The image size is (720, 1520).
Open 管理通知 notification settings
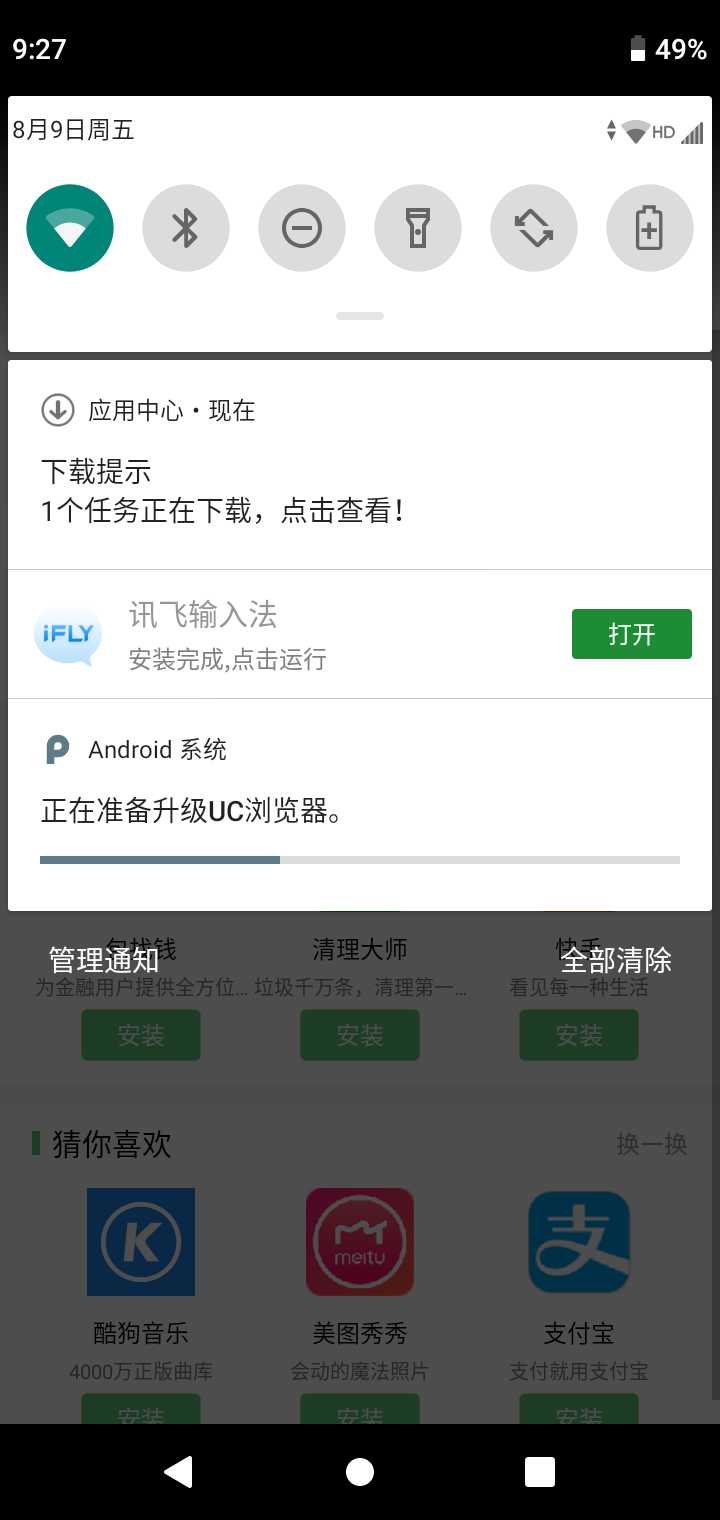click(104, 960)
